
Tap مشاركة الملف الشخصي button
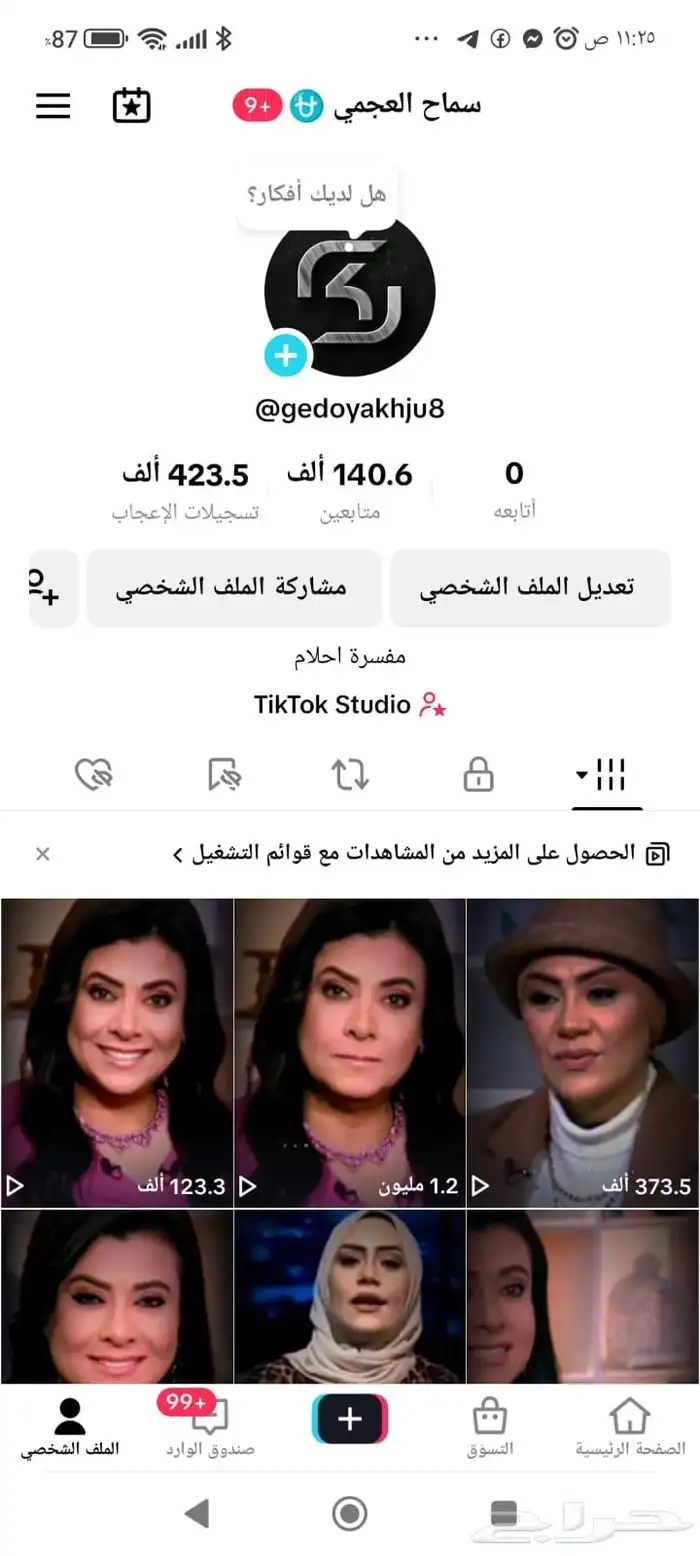click(x=234, y=588)
